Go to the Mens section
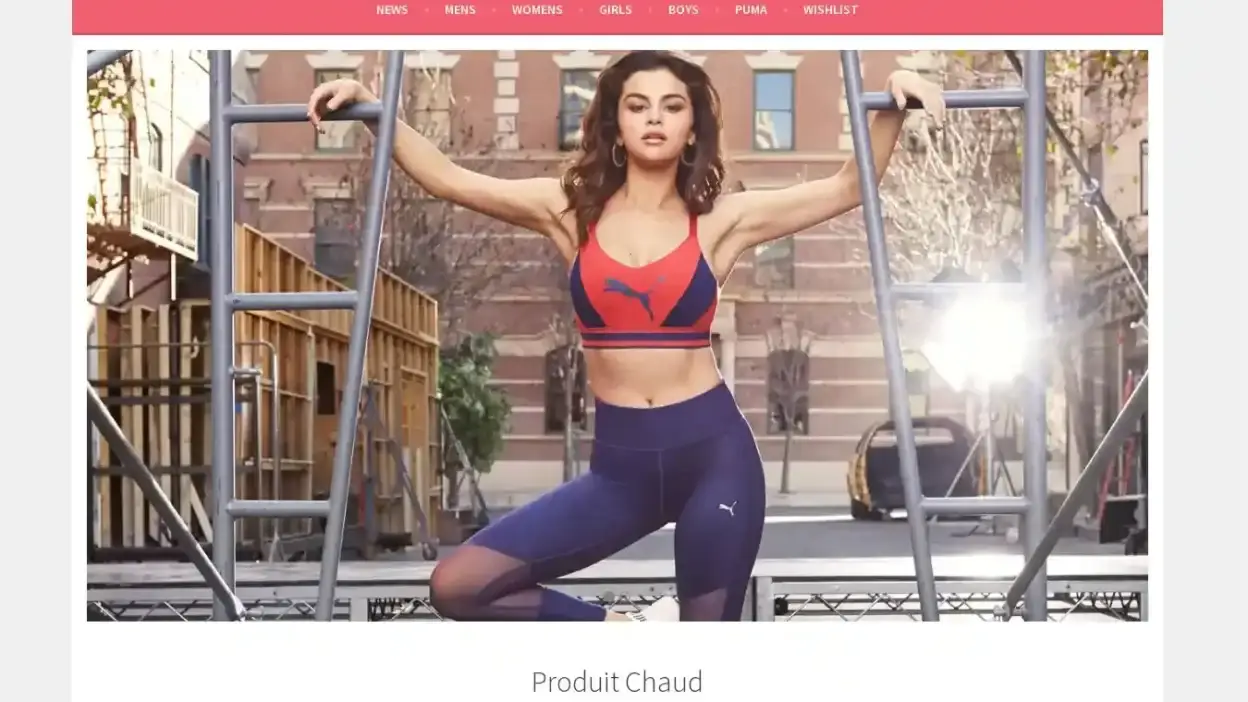1248x702 pixels. pos(460,10)
